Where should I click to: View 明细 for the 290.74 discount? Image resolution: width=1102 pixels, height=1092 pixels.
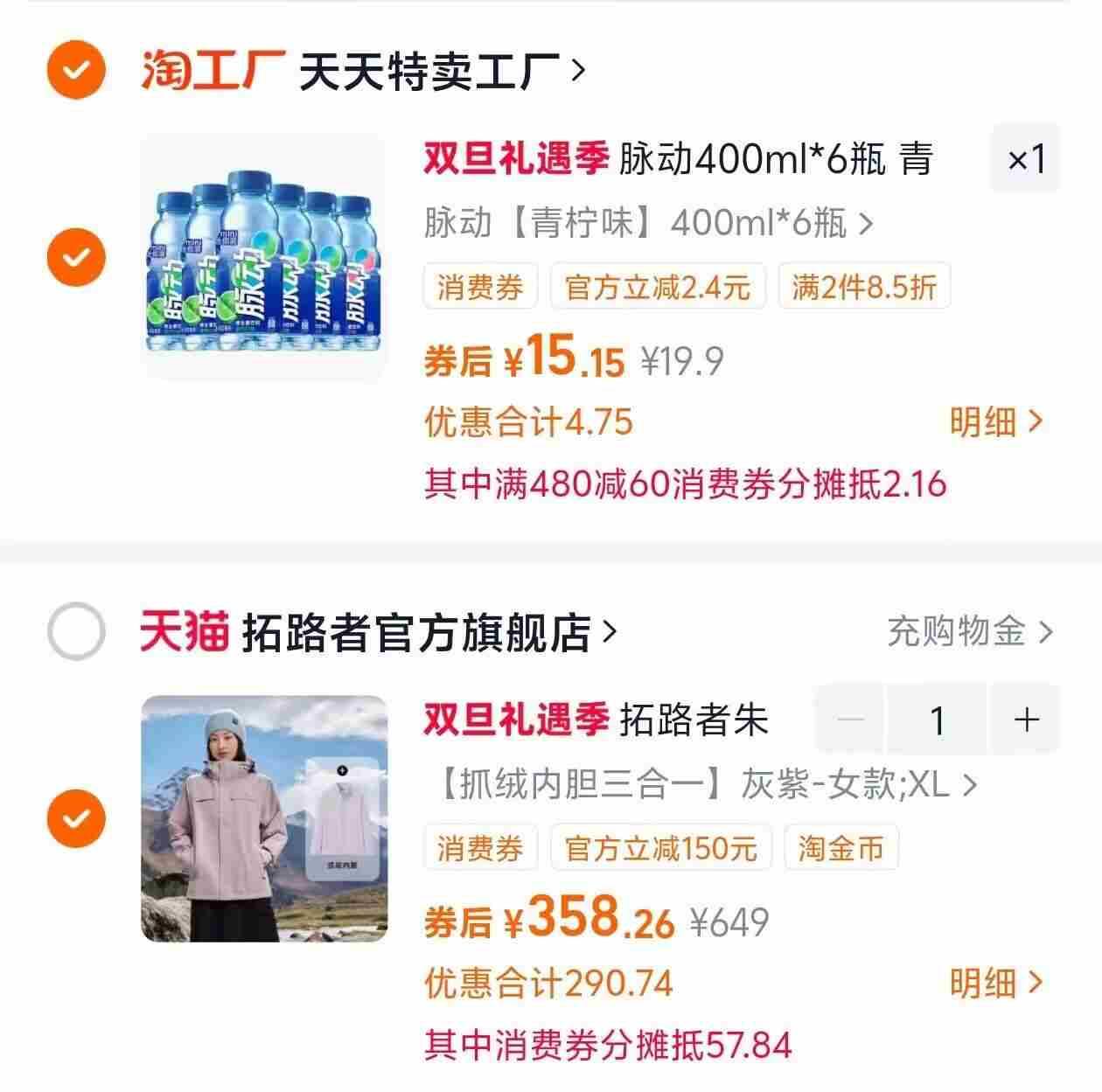coord(996,984)
